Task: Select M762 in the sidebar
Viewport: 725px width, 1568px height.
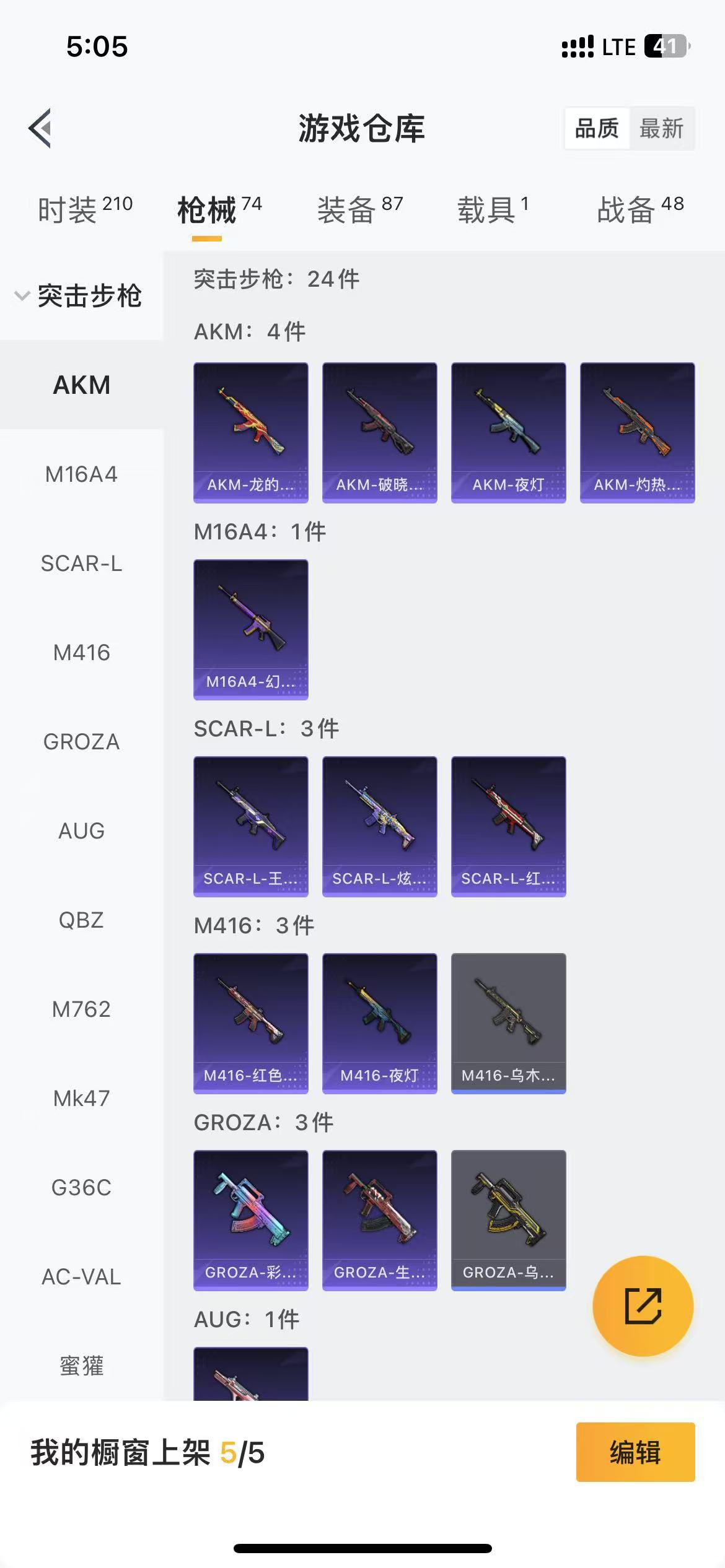Action: (x=81, y=1009)
